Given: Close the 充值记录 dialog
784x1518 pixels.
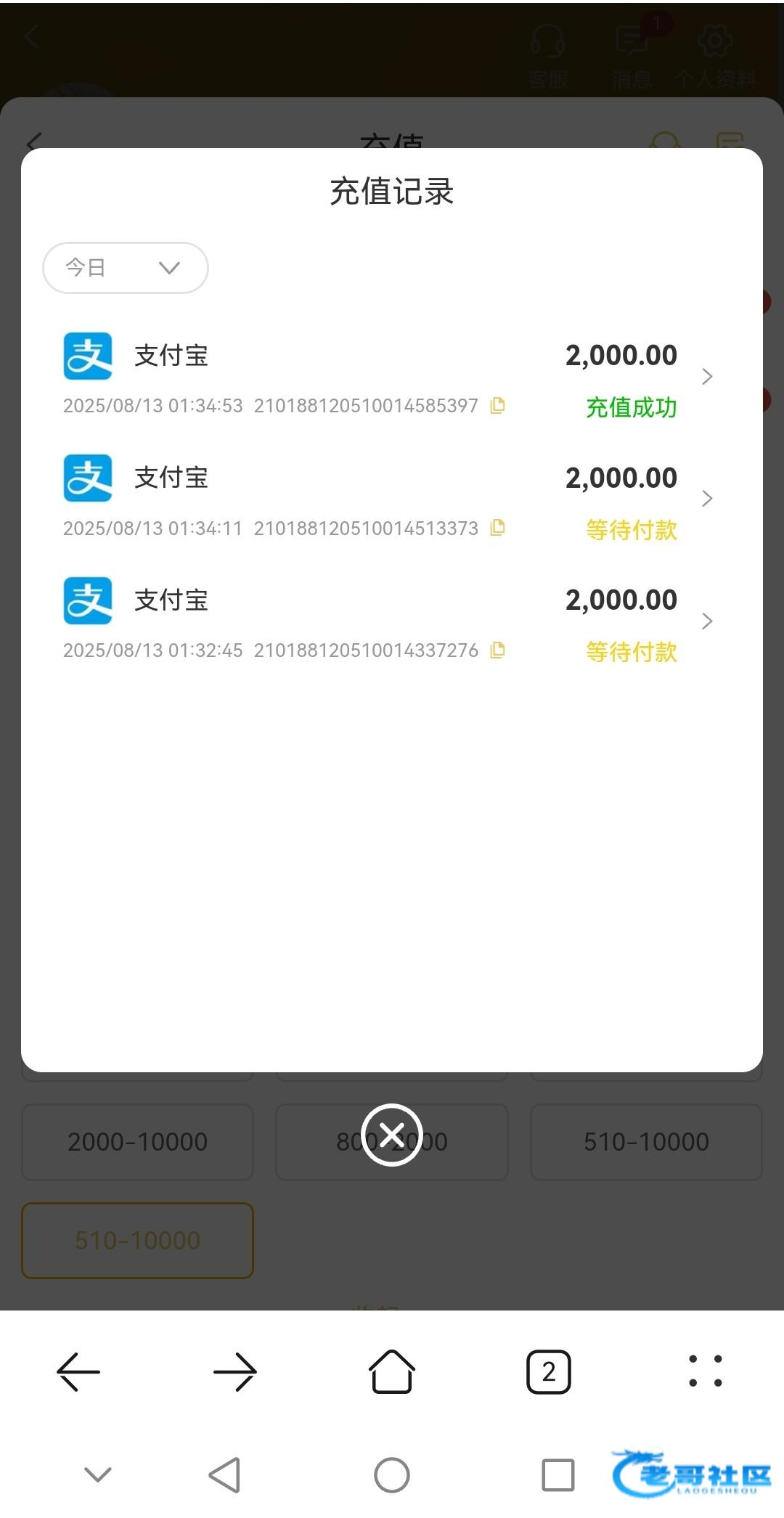Looking at the screenshot, I should [392, 1135].
